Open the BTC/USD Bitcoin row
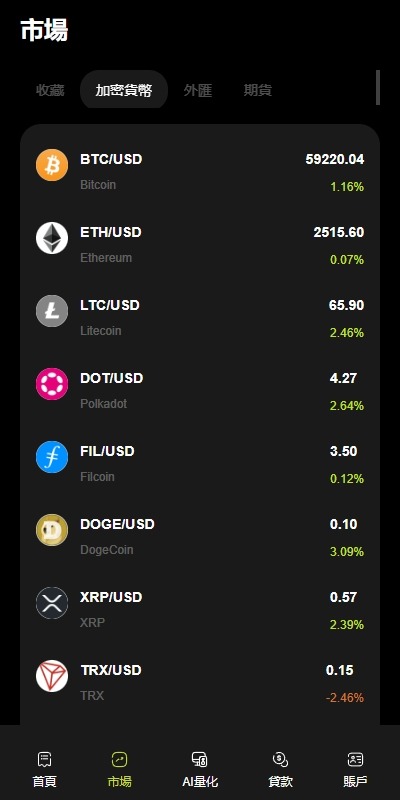400x800 pixels. click(200, 172)
